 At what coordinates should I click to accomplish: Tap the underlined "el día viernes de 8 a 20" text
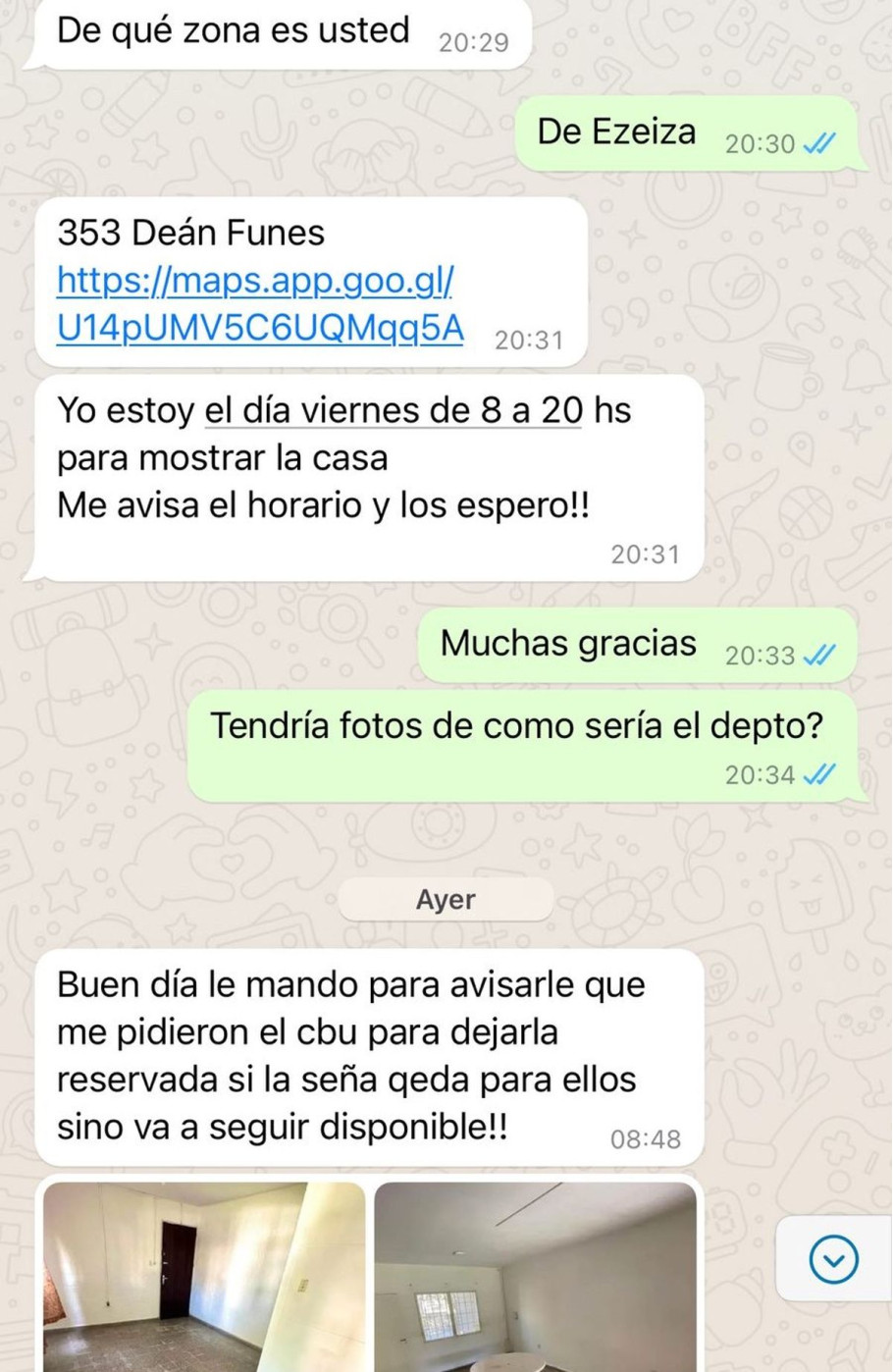point(393,410)
